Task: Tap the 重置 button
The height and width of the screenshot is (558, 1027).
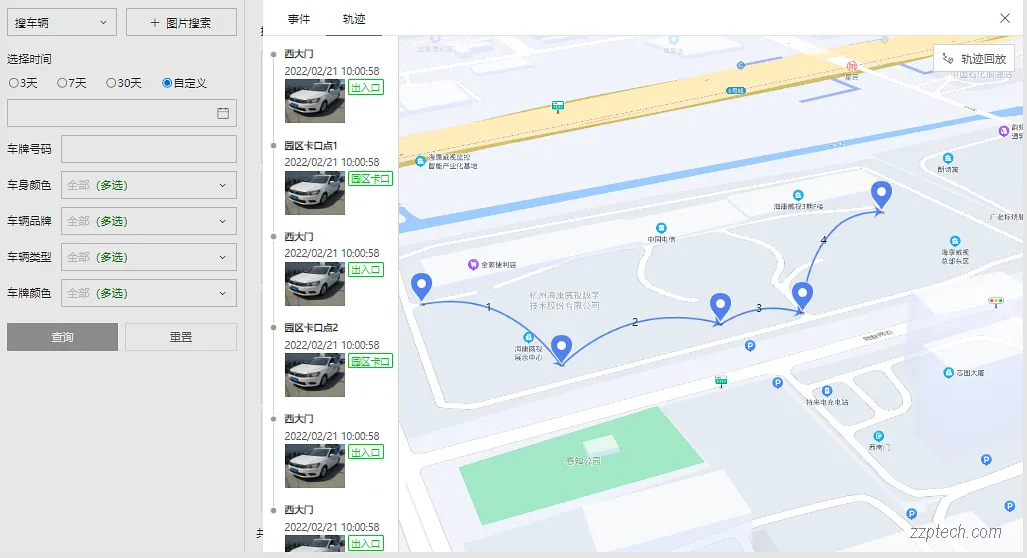Action: (x=181, y=337)
